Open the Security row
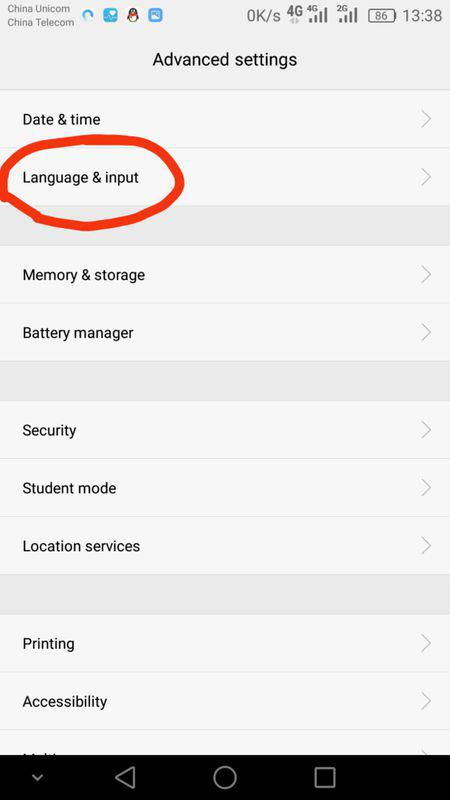 click(225, 430)
